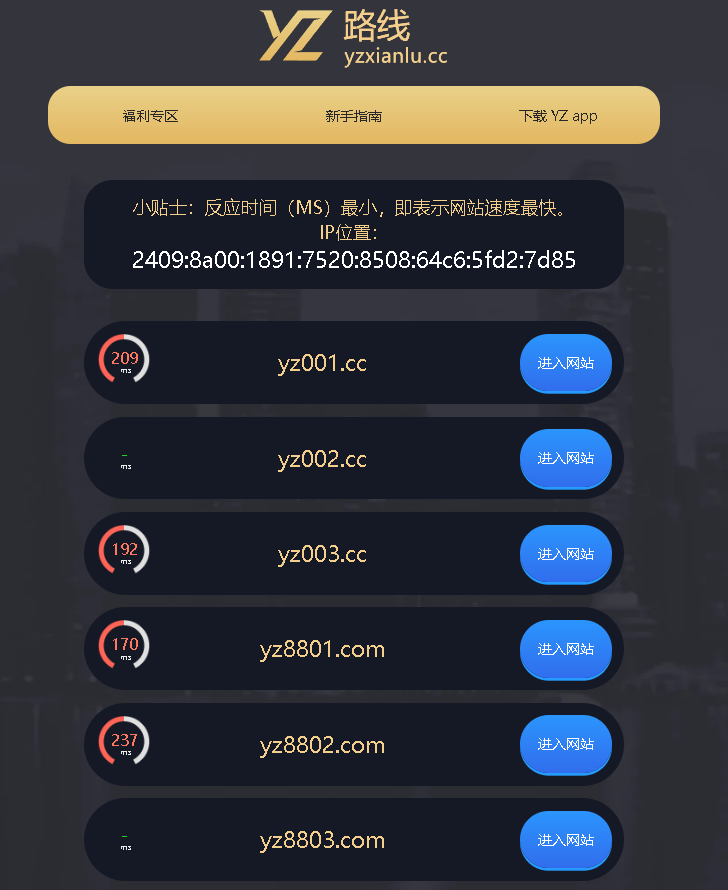Tap 下载 YZ app link
Screen dimensions: 728x890
point(558,116)
